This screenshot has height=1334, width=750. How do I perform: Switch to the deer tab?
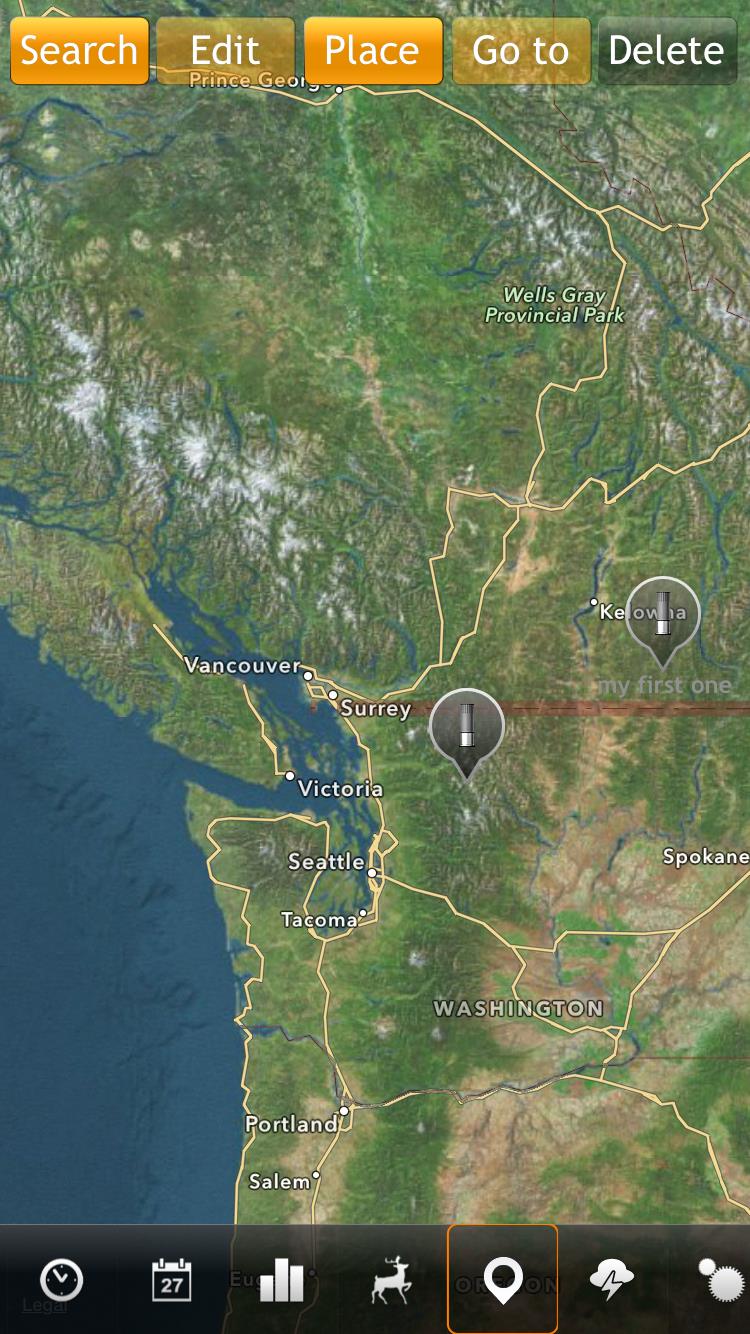tap(392, 1280)
